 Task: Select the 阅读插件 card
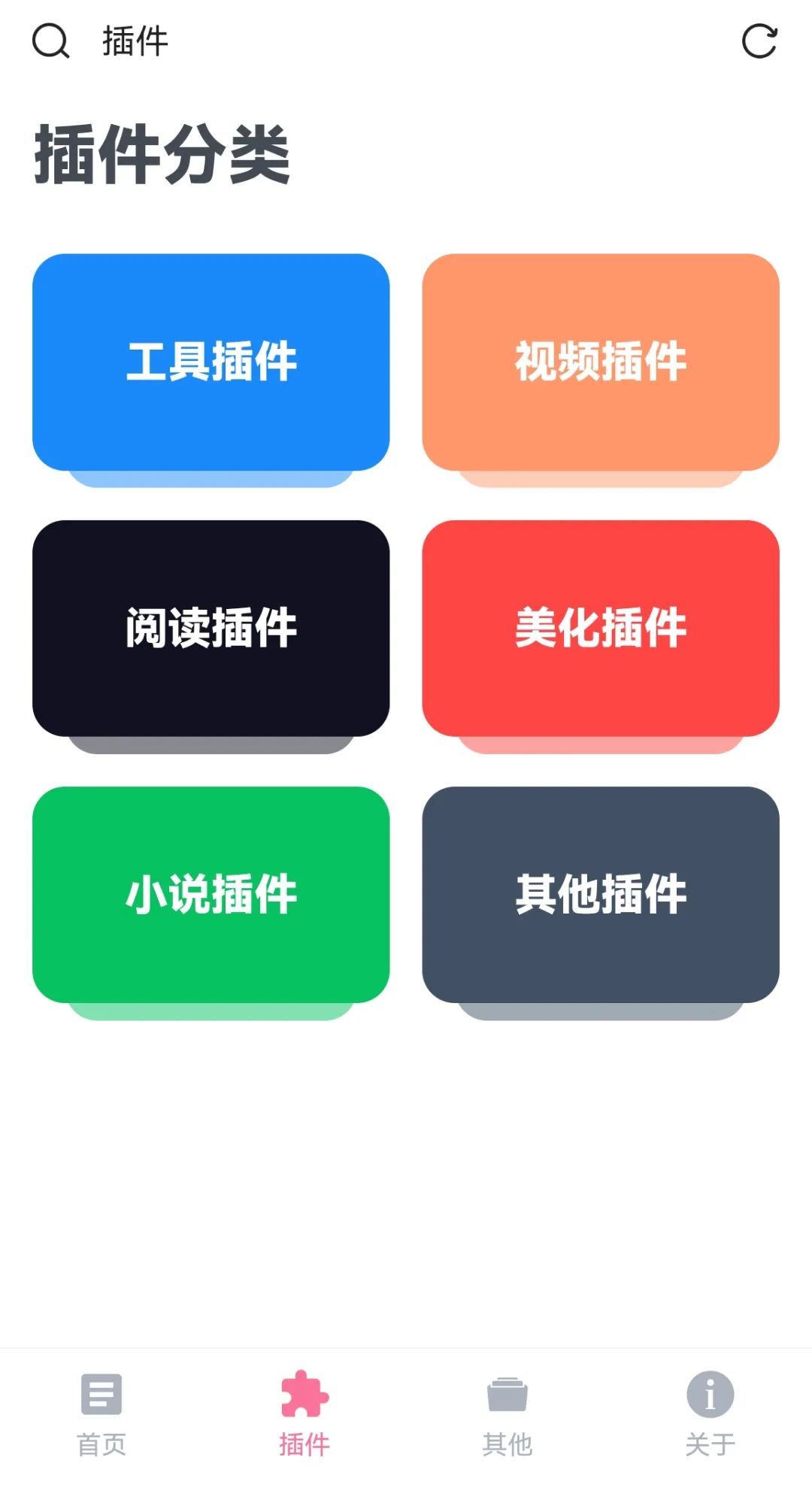click(211, 628)
